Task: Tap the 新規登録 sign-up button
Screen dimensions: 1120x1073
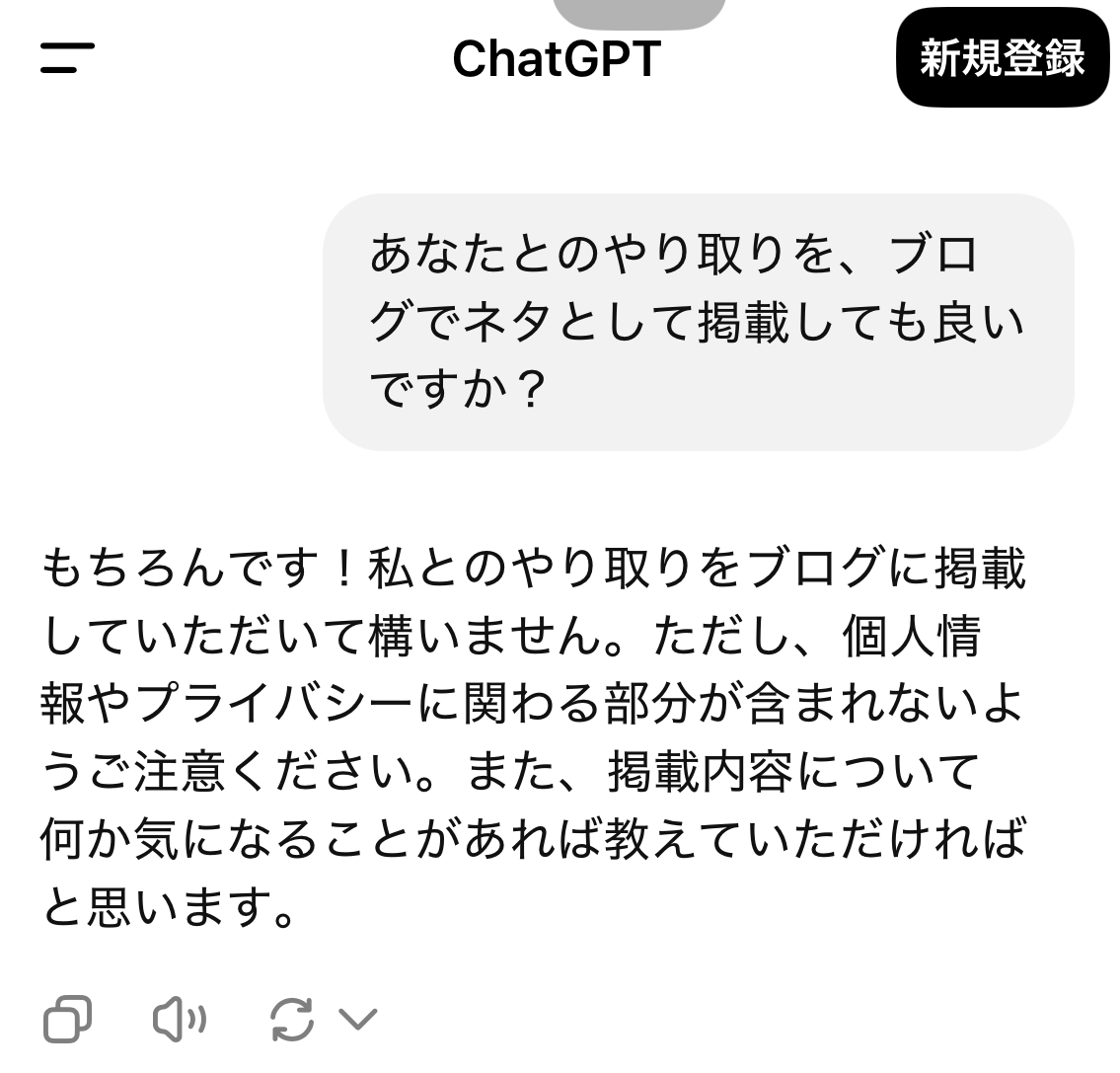Action: tap(1003, 57)
